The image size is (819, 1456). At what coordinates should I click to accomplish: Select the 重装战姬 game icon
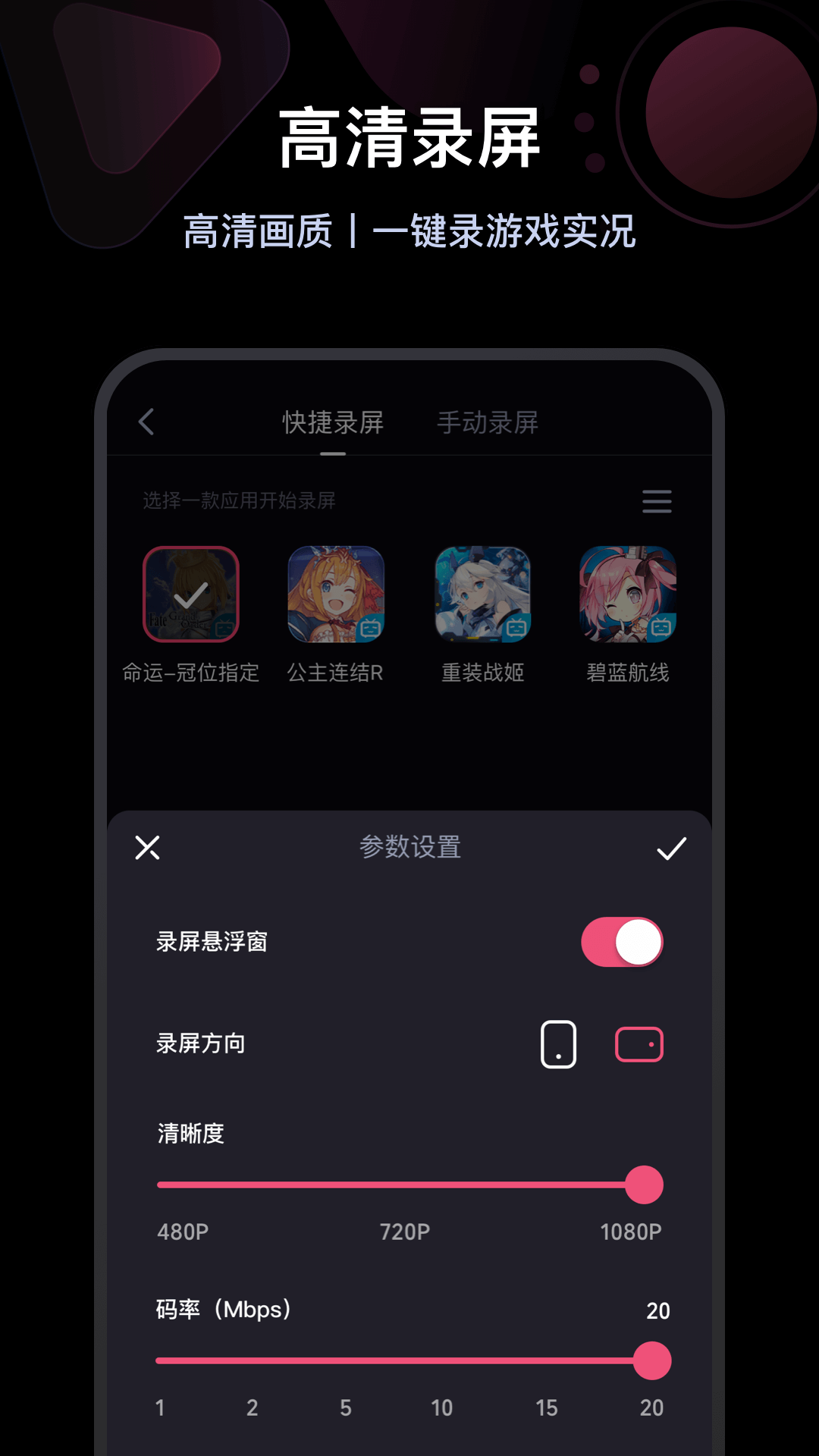[x=483, y=595]
